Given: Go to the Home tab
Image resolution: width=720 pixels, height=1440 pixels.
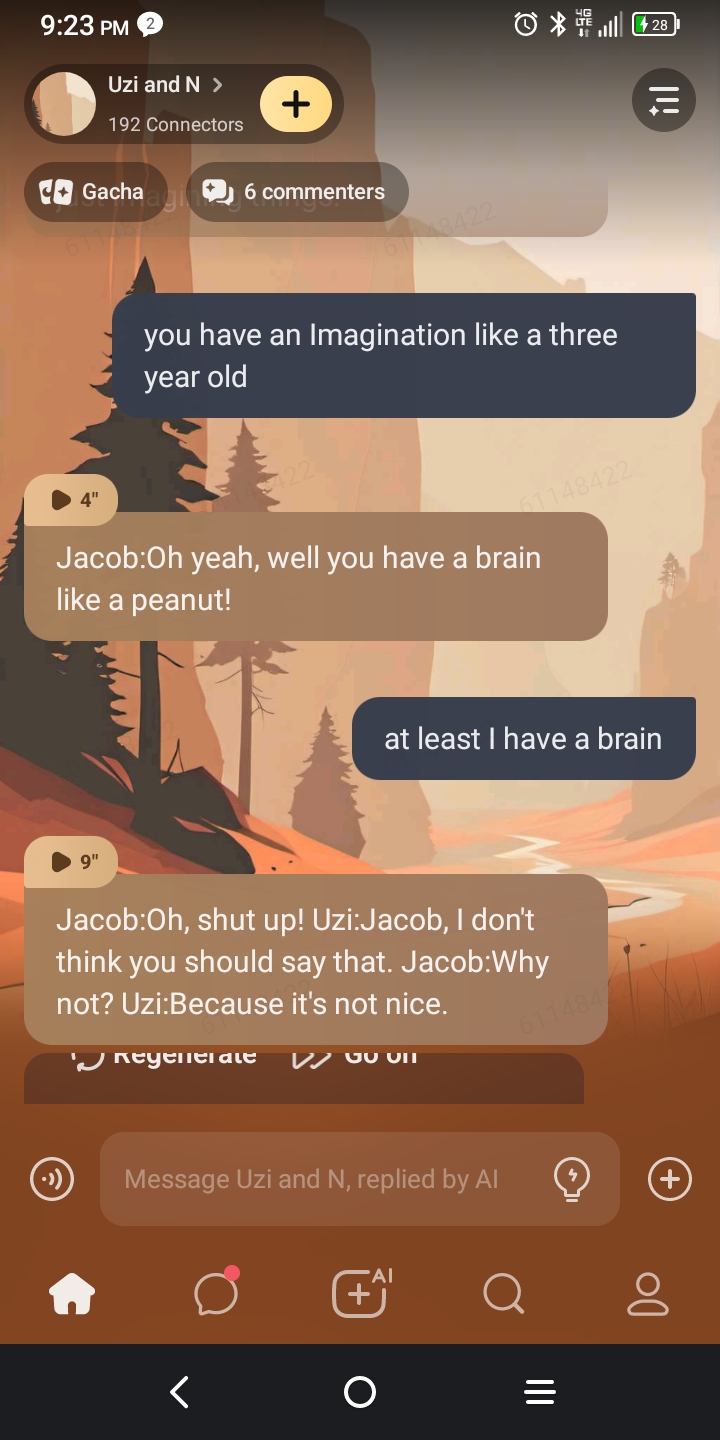Looking at the screenshot, I should pyautogui.click(x=72, y=1294).
